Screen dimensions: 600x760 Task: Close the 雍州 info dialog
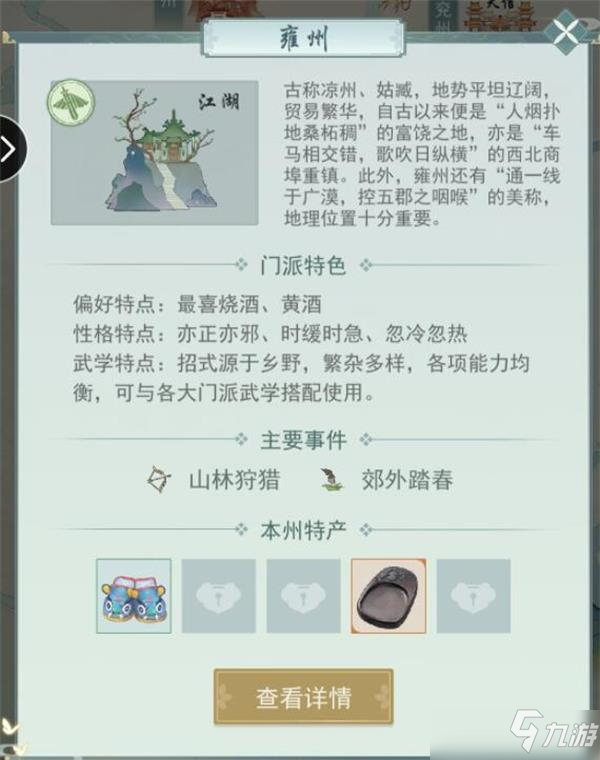pos(565,33)
